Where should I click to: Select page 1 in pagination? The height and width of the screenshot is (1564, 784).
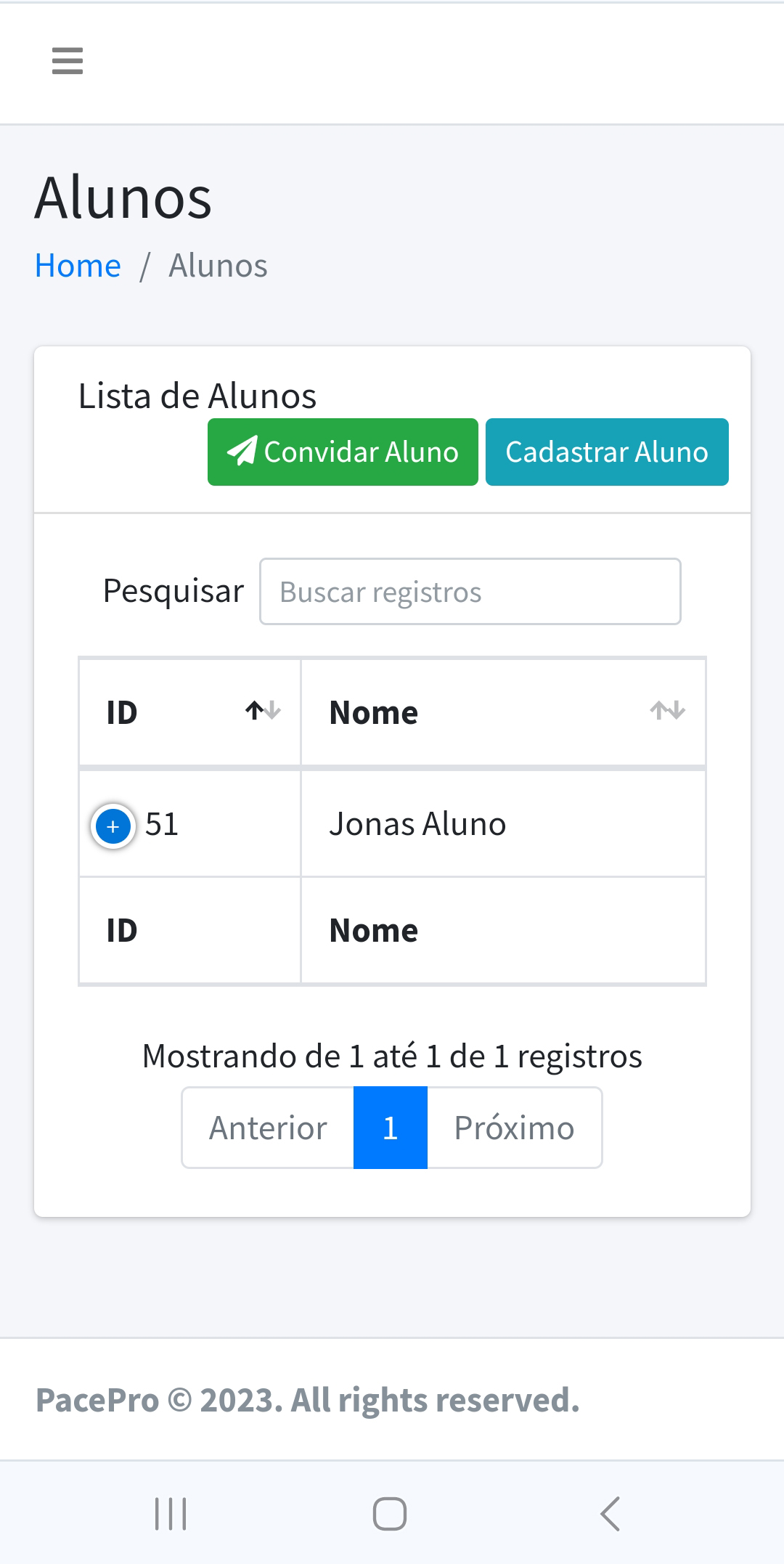tap(391, 1128)
